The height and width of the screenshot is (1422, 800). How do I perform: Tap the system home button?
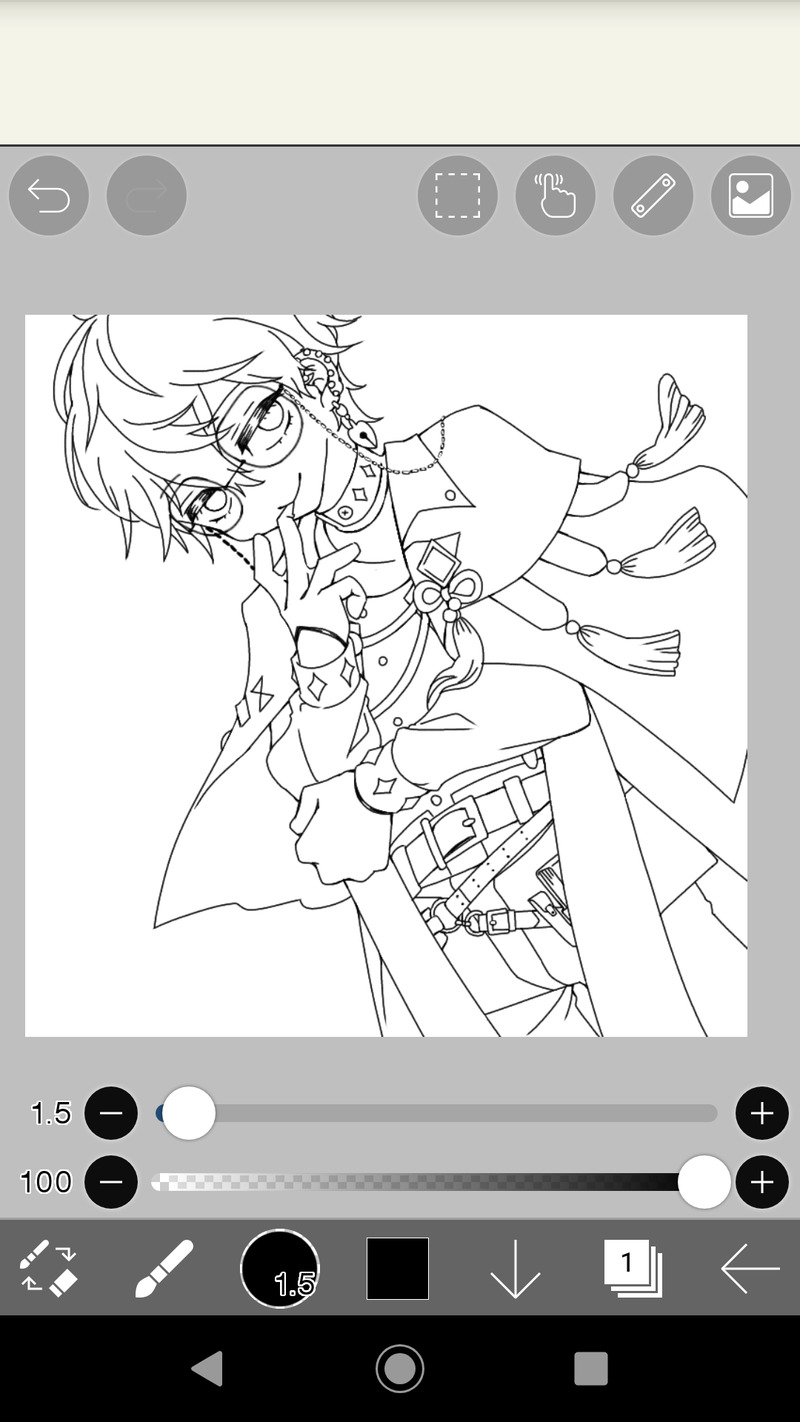click(x=400, y=1368)
